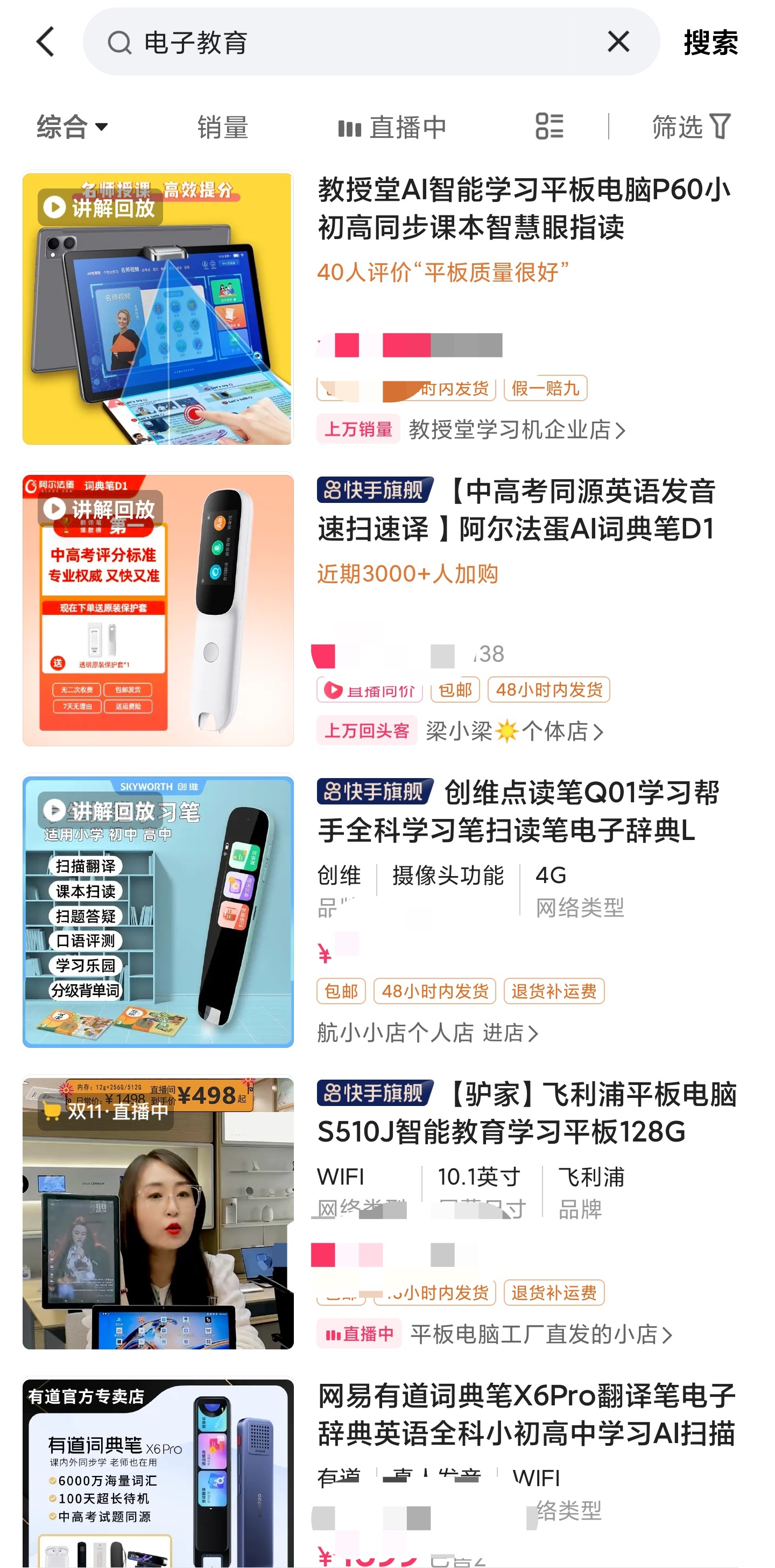775x1568 pixels.
Task: Filter to 直播中 items
Action: [392, 127]
